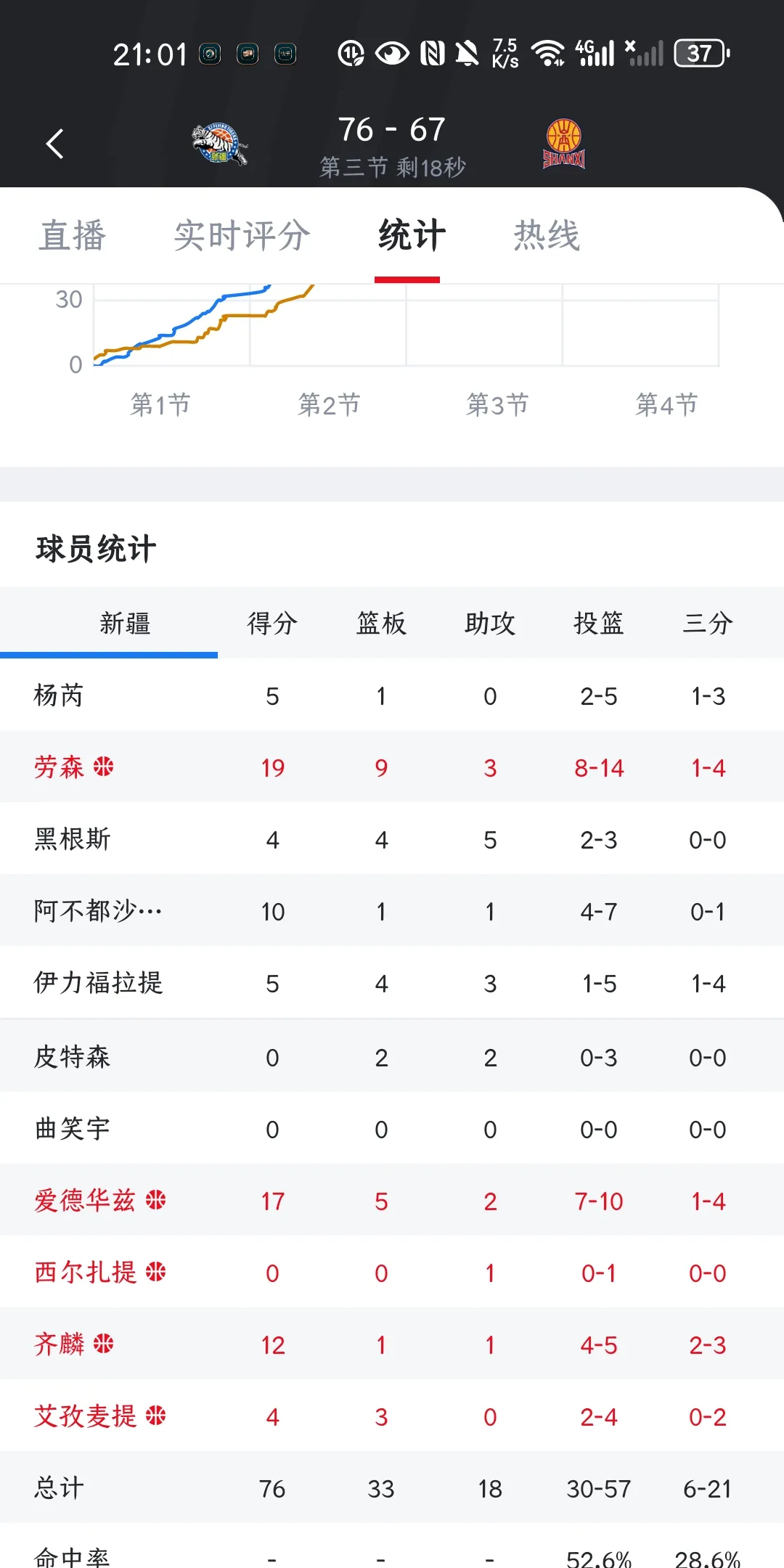The image size is (784, 1568).
Task: Tap 第3节 label on the chart
Action: tap(497, 405)
